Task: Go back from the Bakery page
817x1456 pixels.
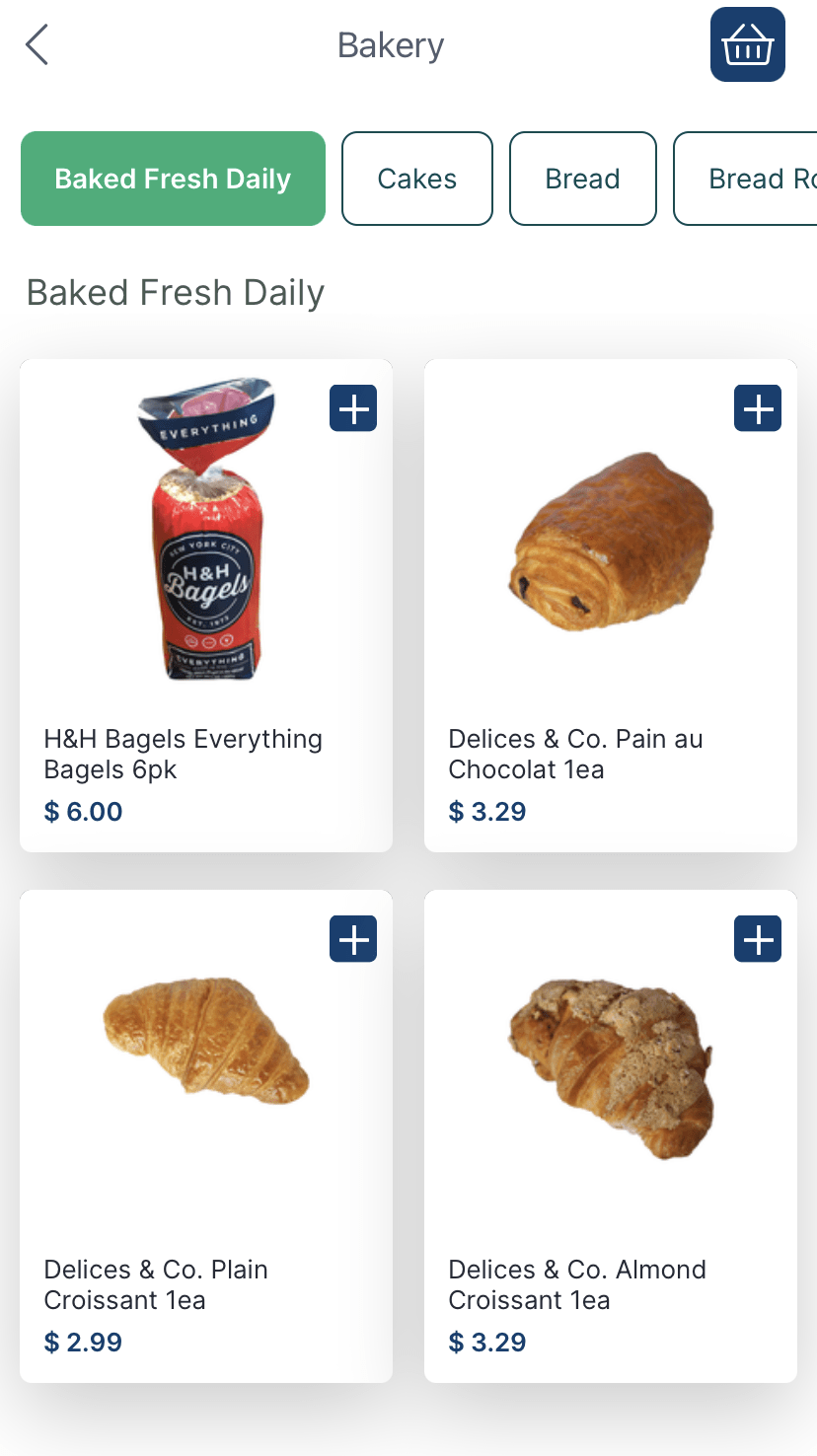Action: (x=37, y=45)
